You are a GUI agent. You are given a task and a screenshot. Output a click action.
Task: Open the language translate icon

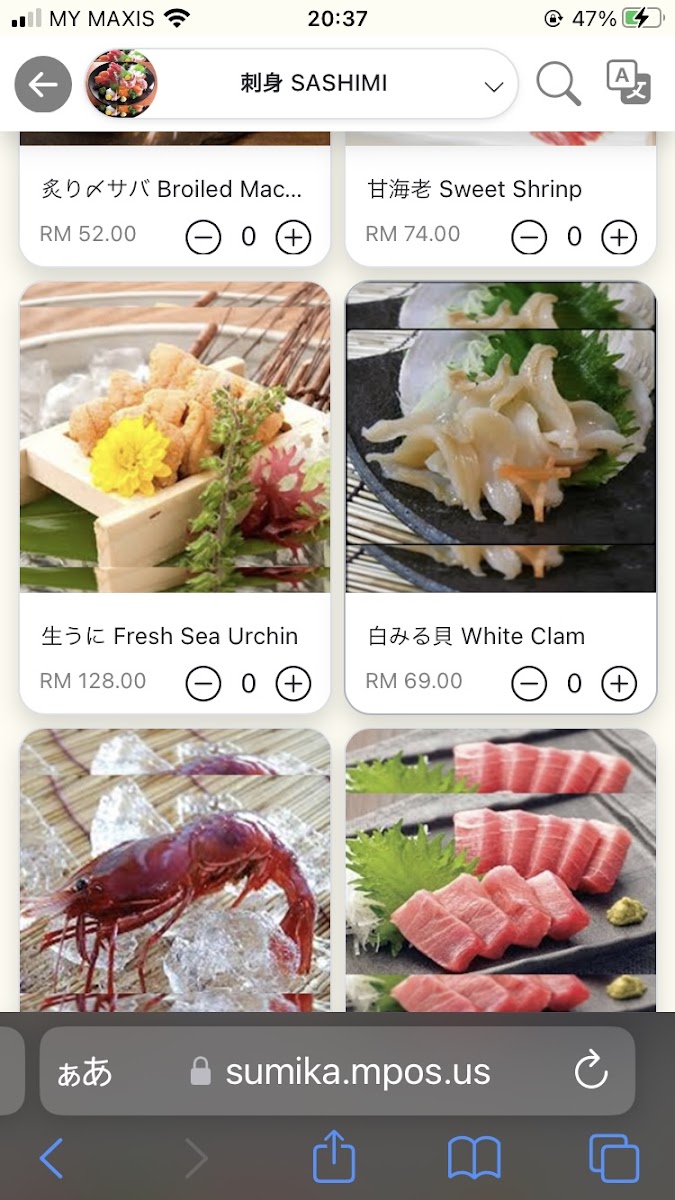coord(629,83)
